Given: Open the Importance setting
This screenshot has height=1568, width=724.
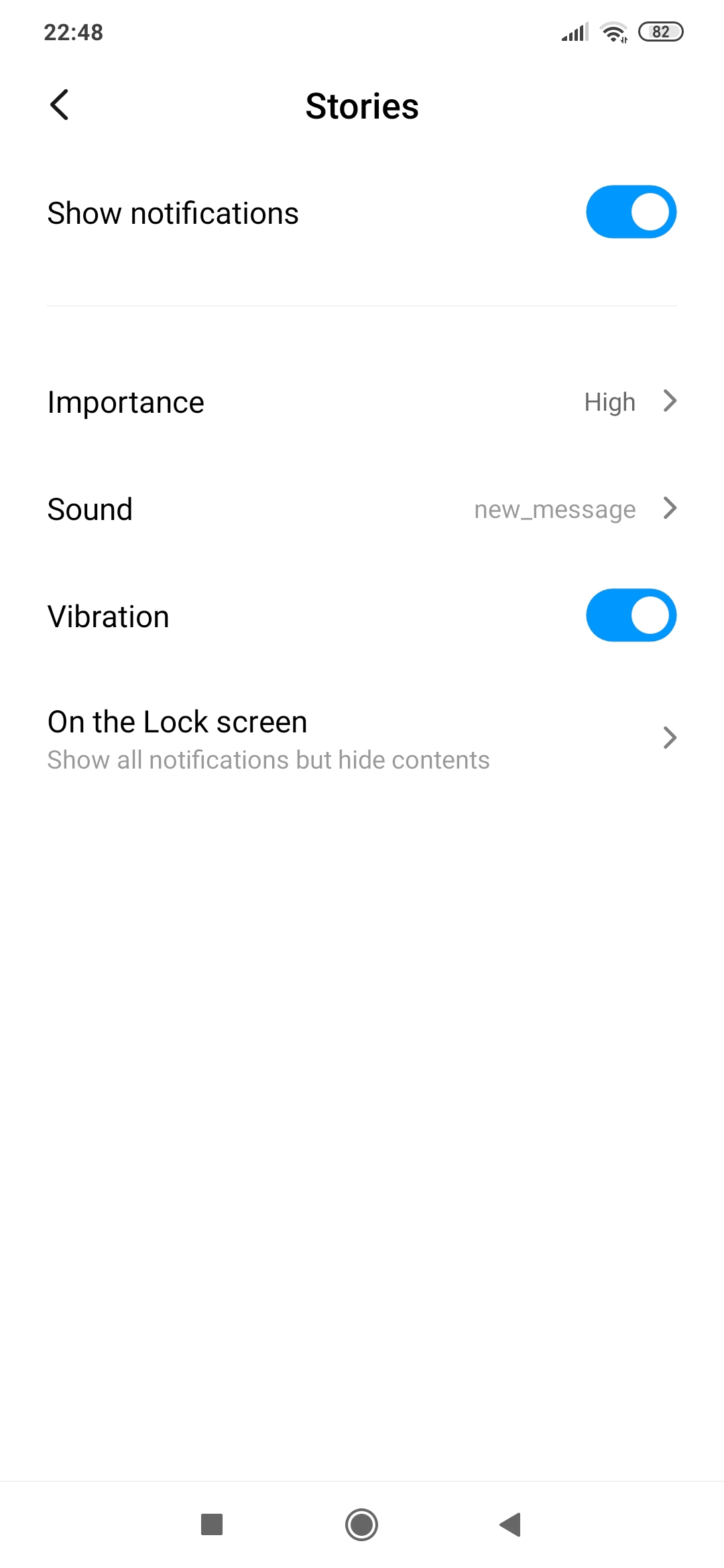Looking at the screenshot, I should click(x=362, y=402).
